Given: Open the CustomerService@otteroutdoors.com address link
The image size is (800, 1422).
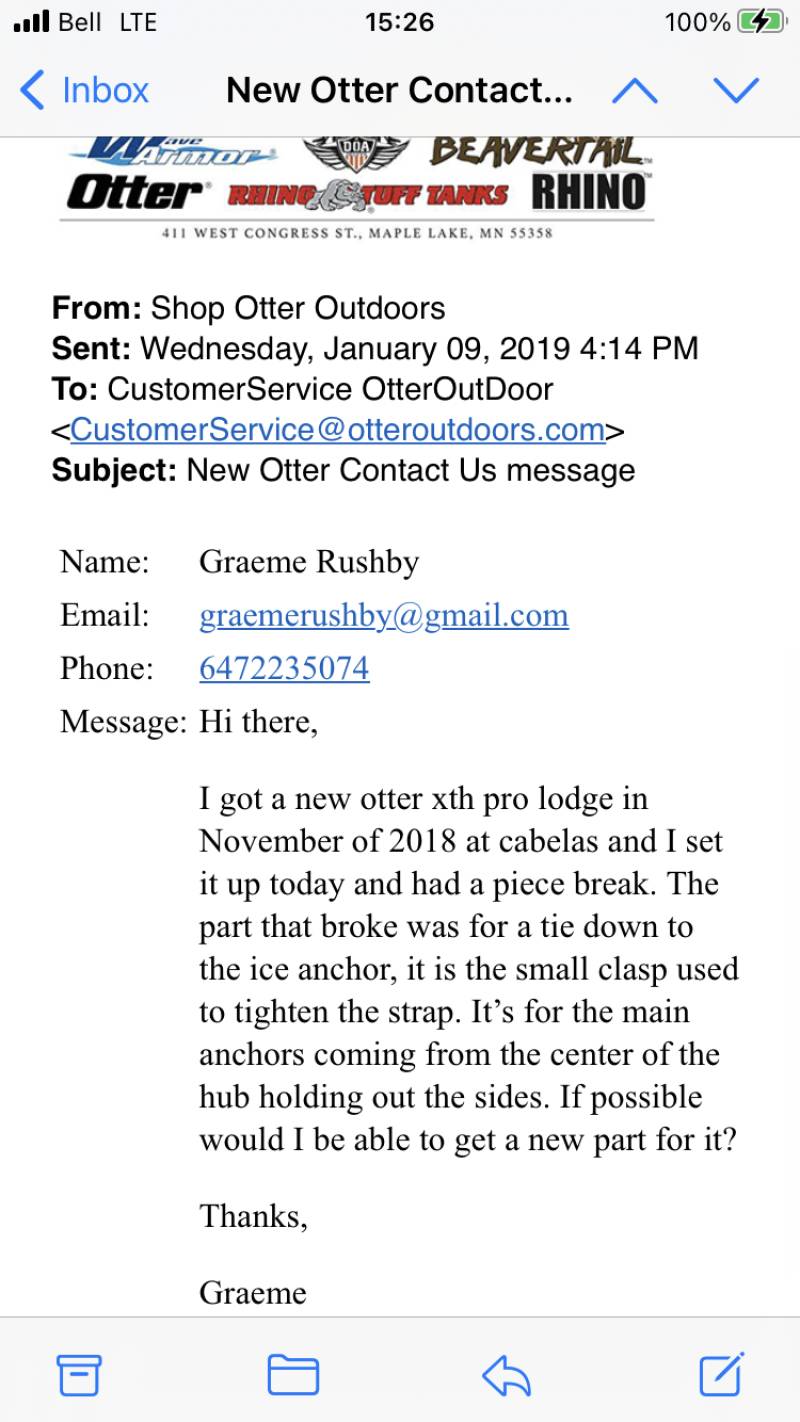Looking at the screenshot, I should tap(337, 429).
